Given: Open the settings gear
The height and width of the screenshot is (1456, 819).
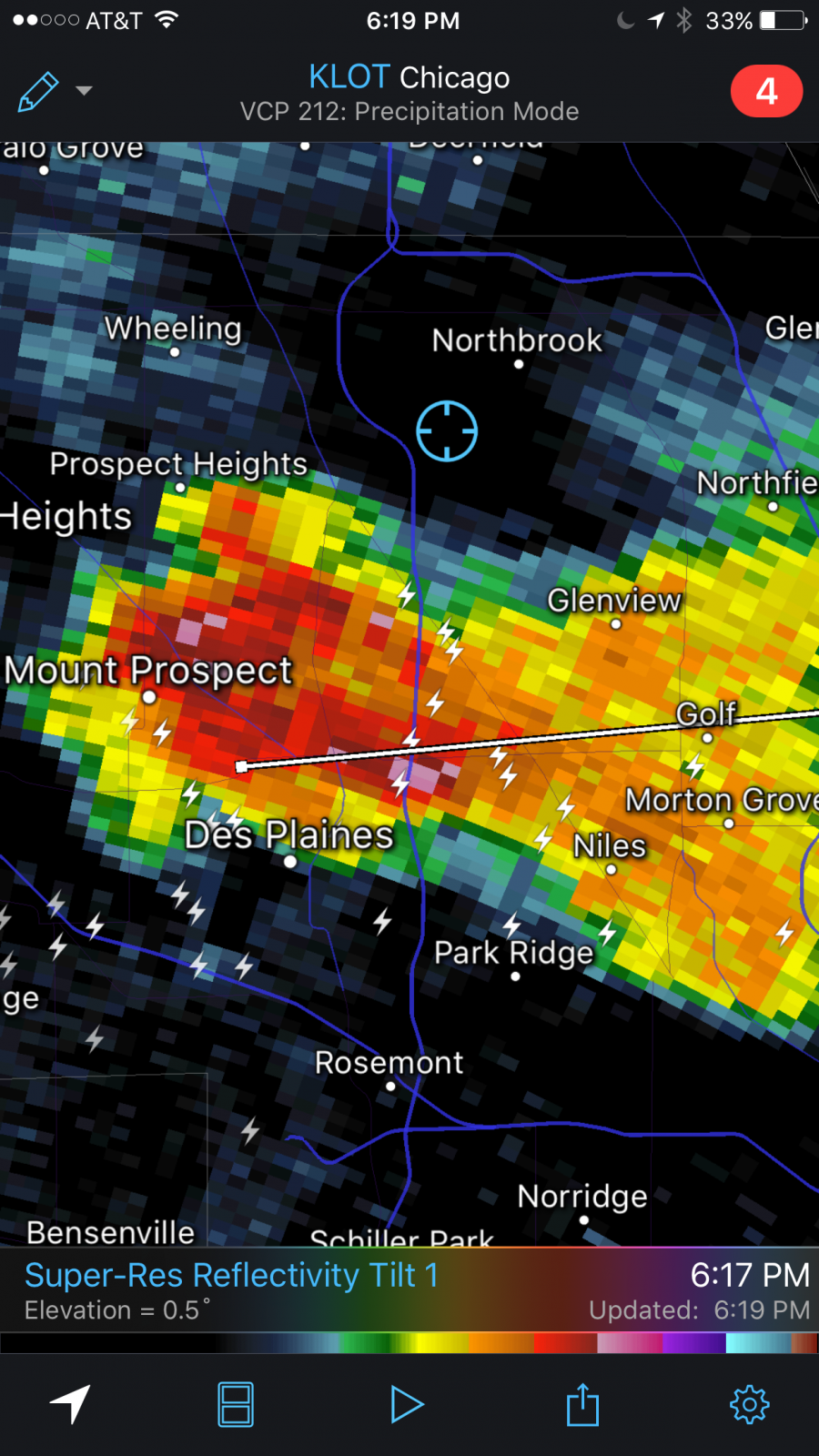Looking at the screenshot, I should click(x=750, y=1404).
